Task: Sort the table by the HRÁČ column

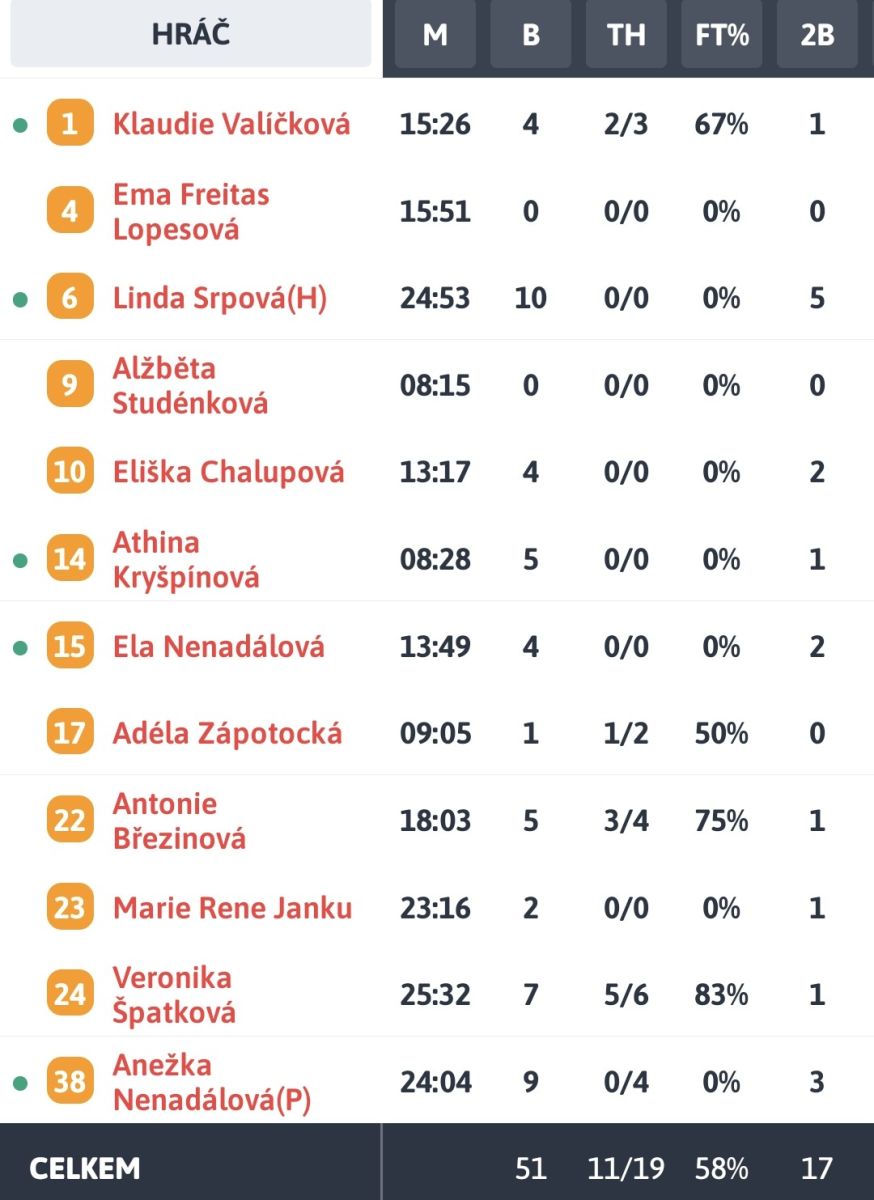Action: [x=190, y=35]
